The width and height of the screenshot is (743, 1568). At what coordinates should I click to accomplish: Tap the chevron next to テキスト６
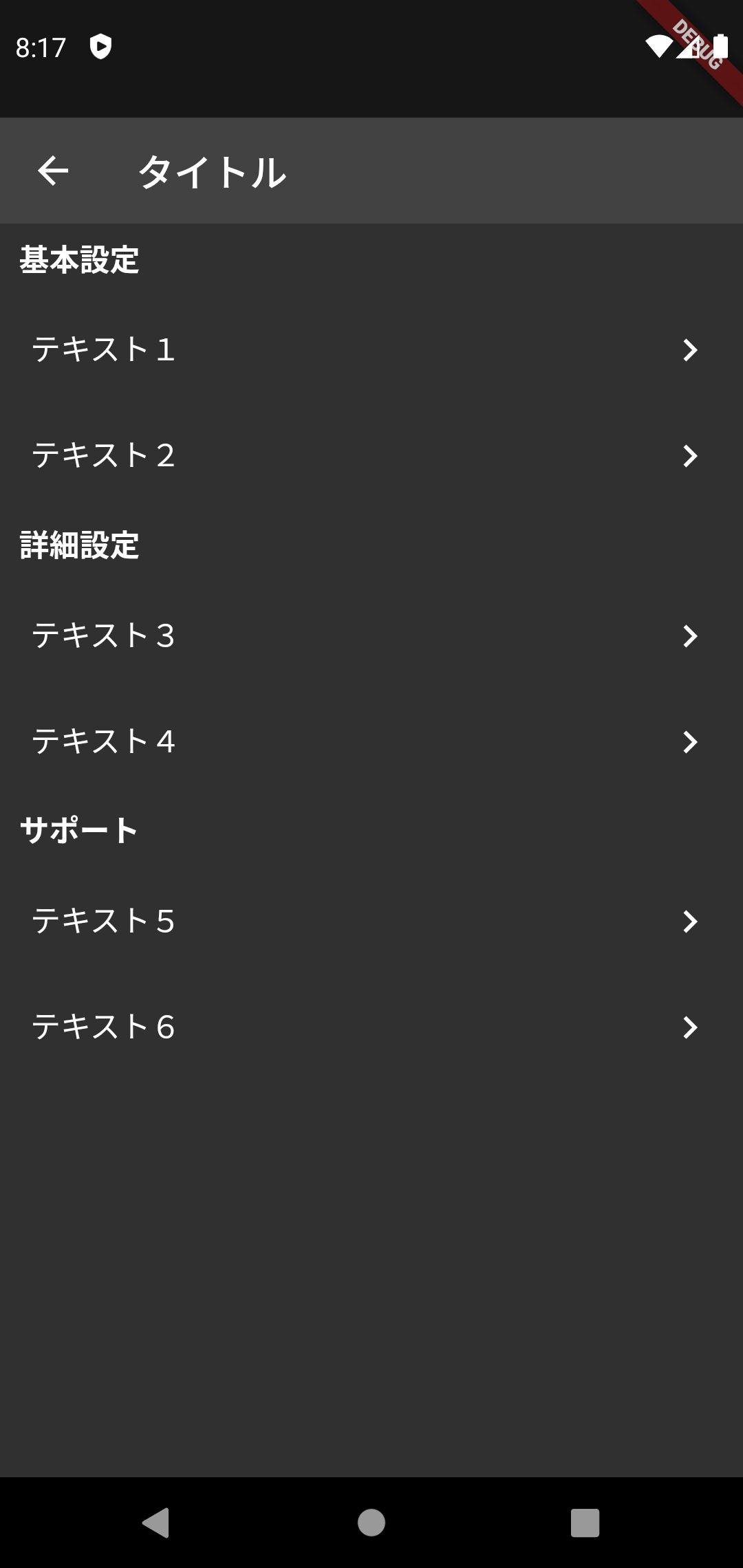(691, 1027)
